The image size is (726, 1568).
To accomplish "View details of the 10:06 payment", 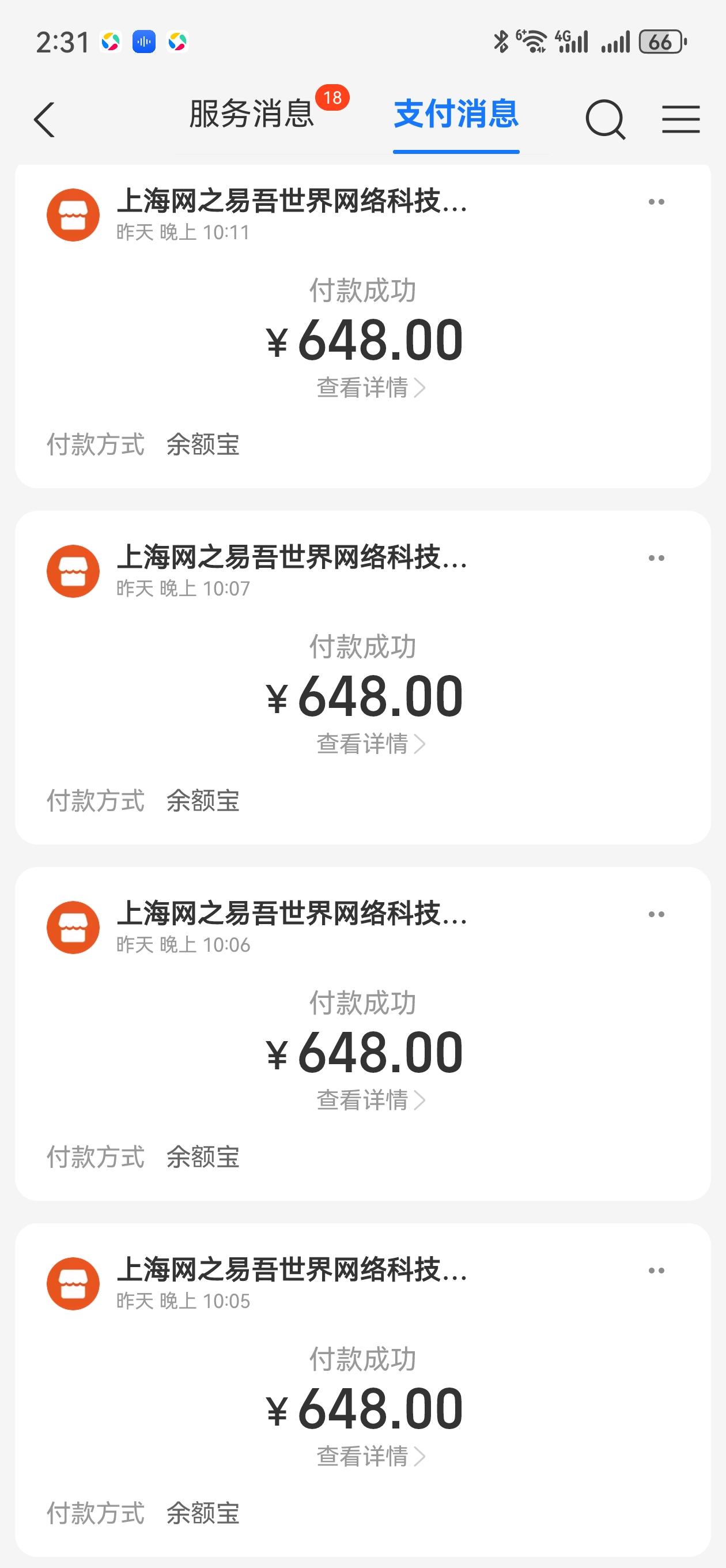I will click(370, 1100).
